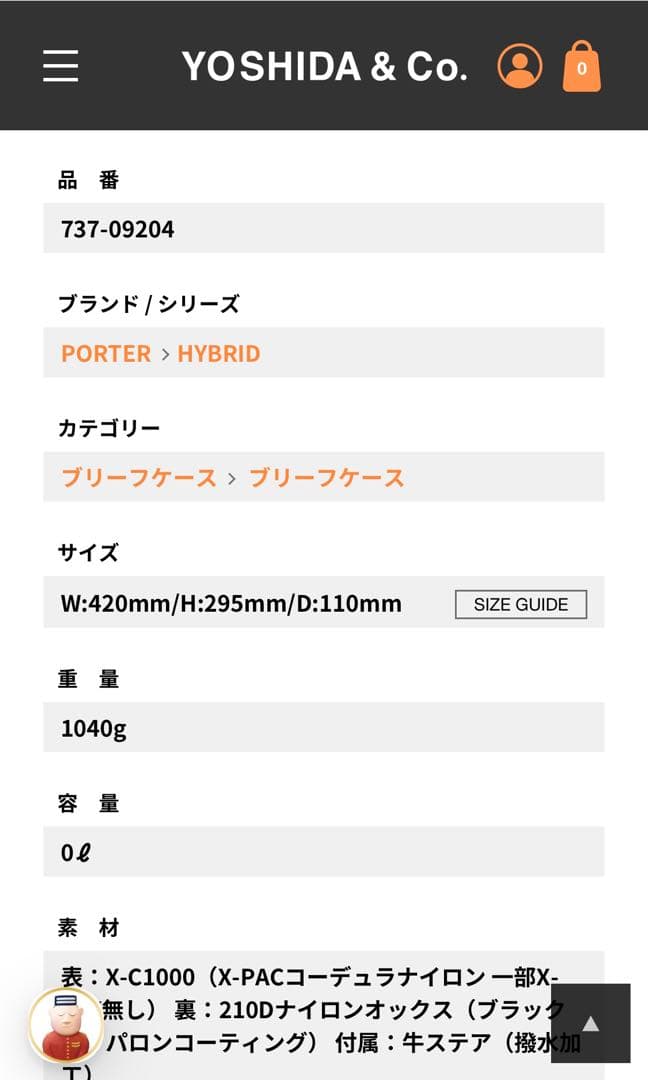Open the porter mascot chat assistant

(x=66, y=1025)
